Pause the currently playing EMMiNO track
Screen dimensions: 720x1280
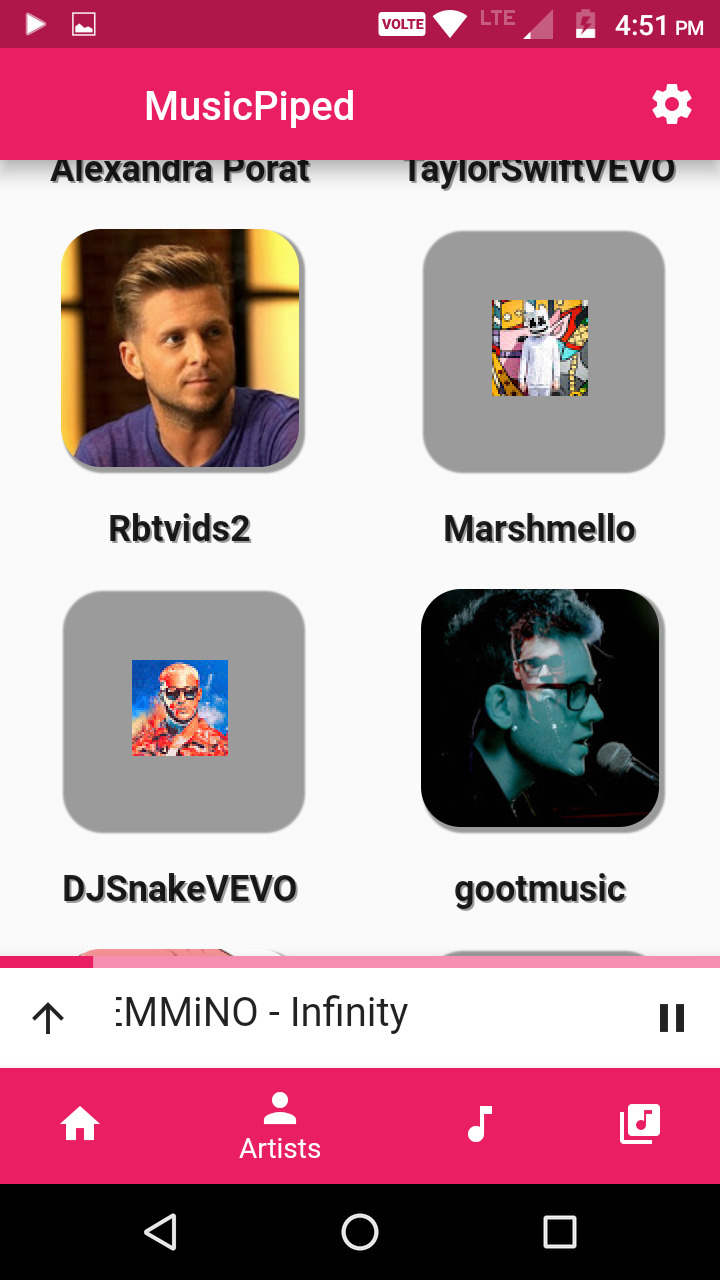[x=670, y=1017]
